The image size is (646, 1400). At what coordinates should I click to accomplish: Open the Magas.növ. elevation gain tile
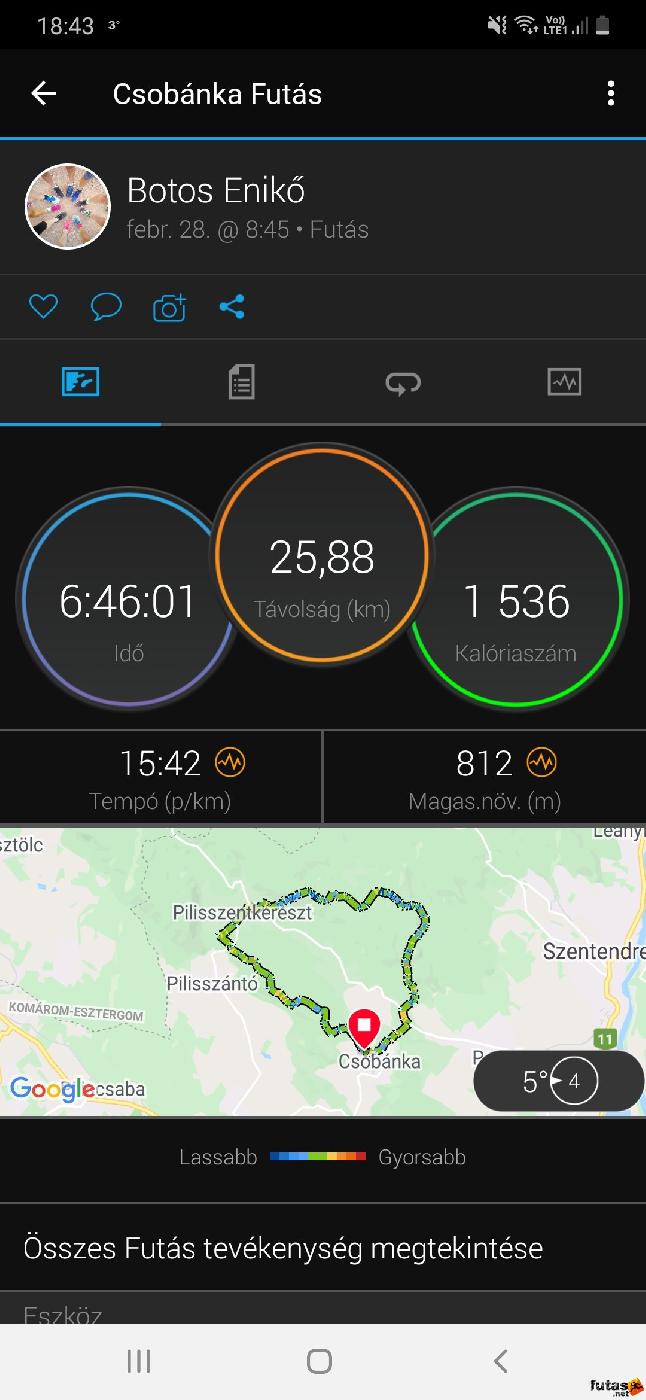tap(485, 777)
